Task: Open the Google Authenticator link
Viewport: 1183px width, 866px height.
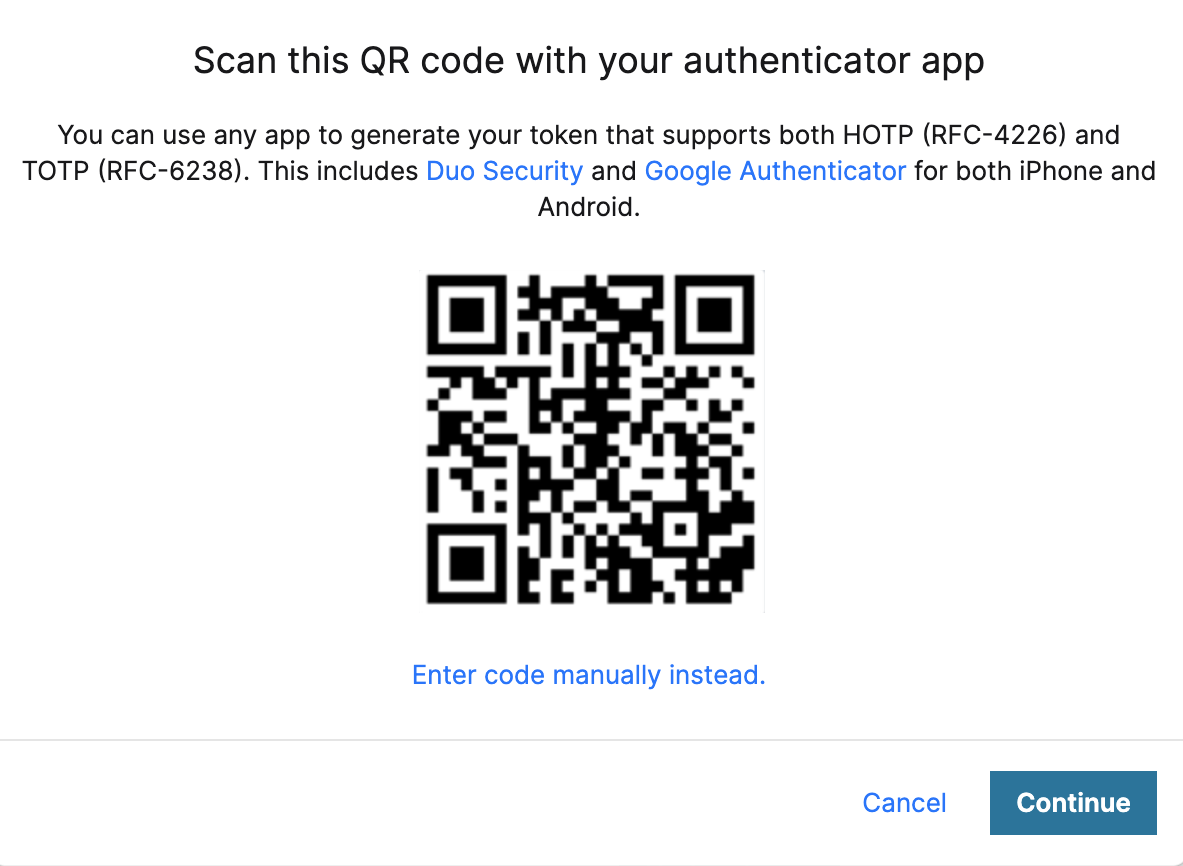Action: [x=775, y=171]
